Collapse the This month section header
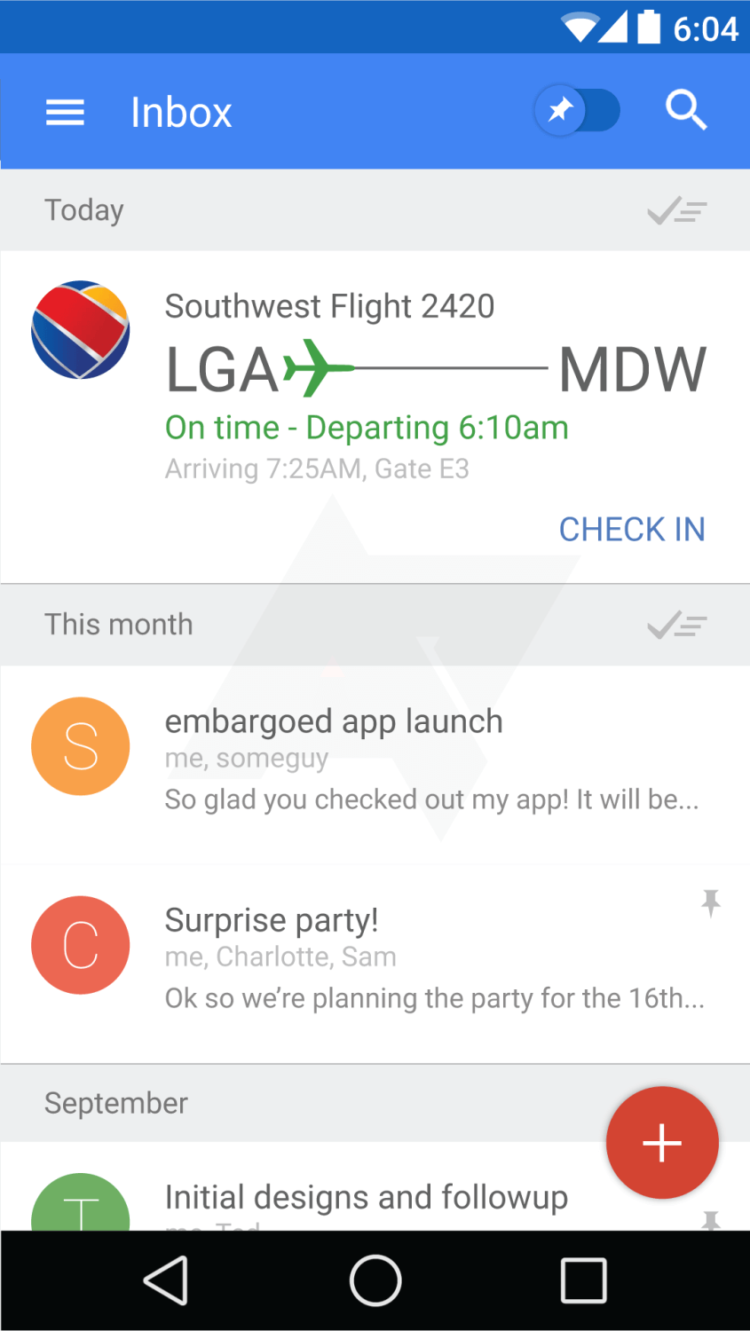The image size is (750, 1331). pos(118,624)
